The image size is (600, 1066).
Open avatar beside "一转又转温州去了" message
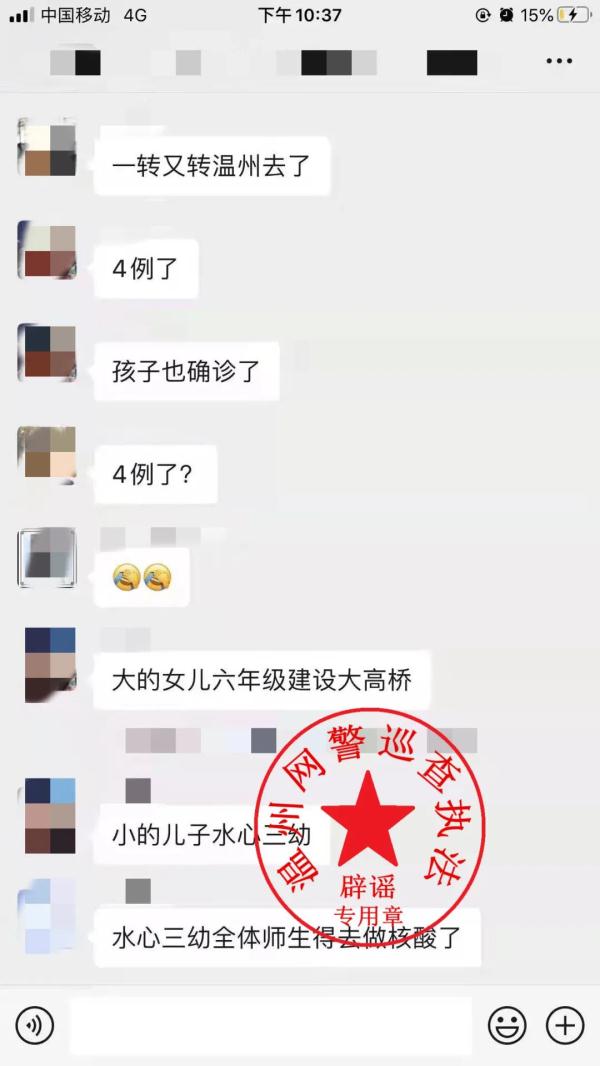click(x=47, y=150)
